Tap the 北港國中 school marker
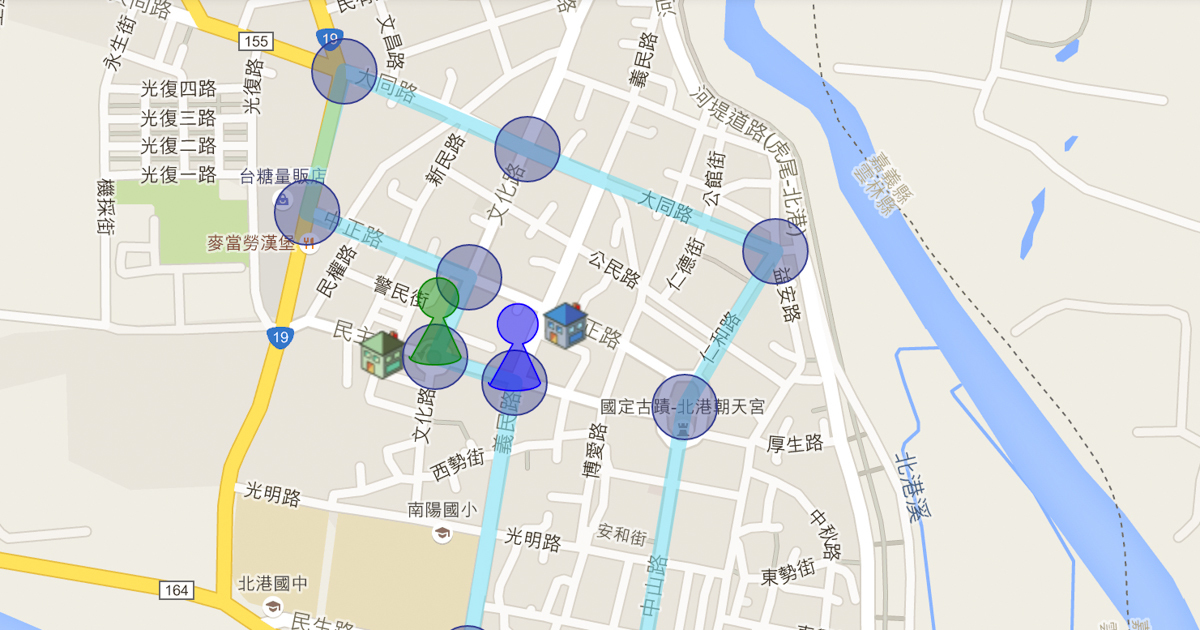This screenshot has height=630, width=1200. click(272, 607)
